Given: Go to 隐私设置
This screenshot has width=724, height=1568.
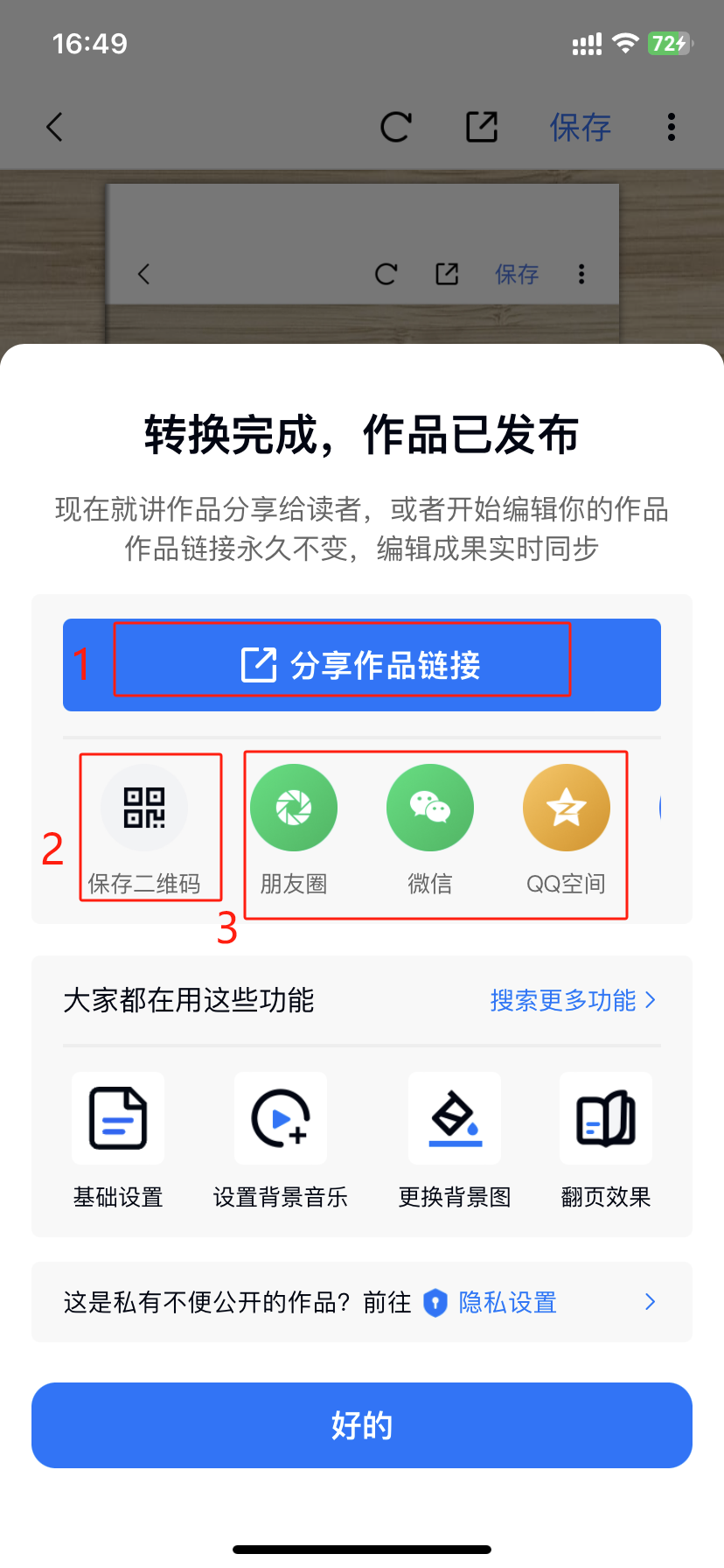Looking at the screenshot, I should pyautogui.click(x=507, y=1303).
